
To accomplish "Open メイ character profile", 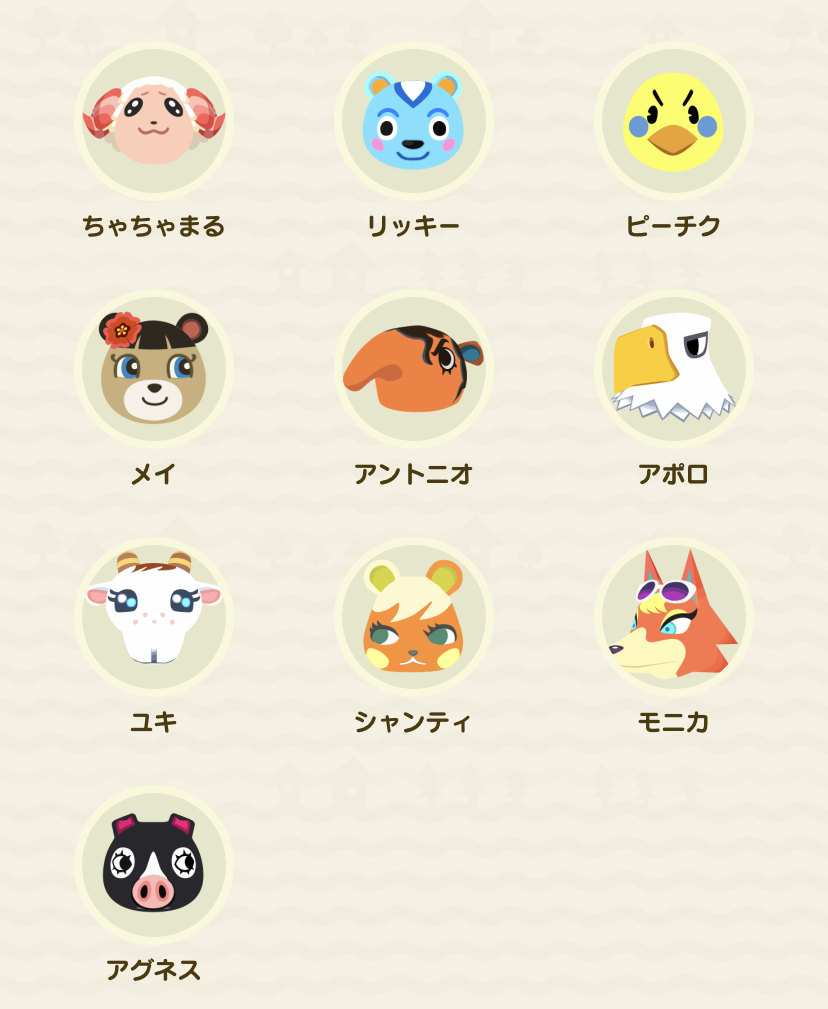I will (x=154, y=369).
